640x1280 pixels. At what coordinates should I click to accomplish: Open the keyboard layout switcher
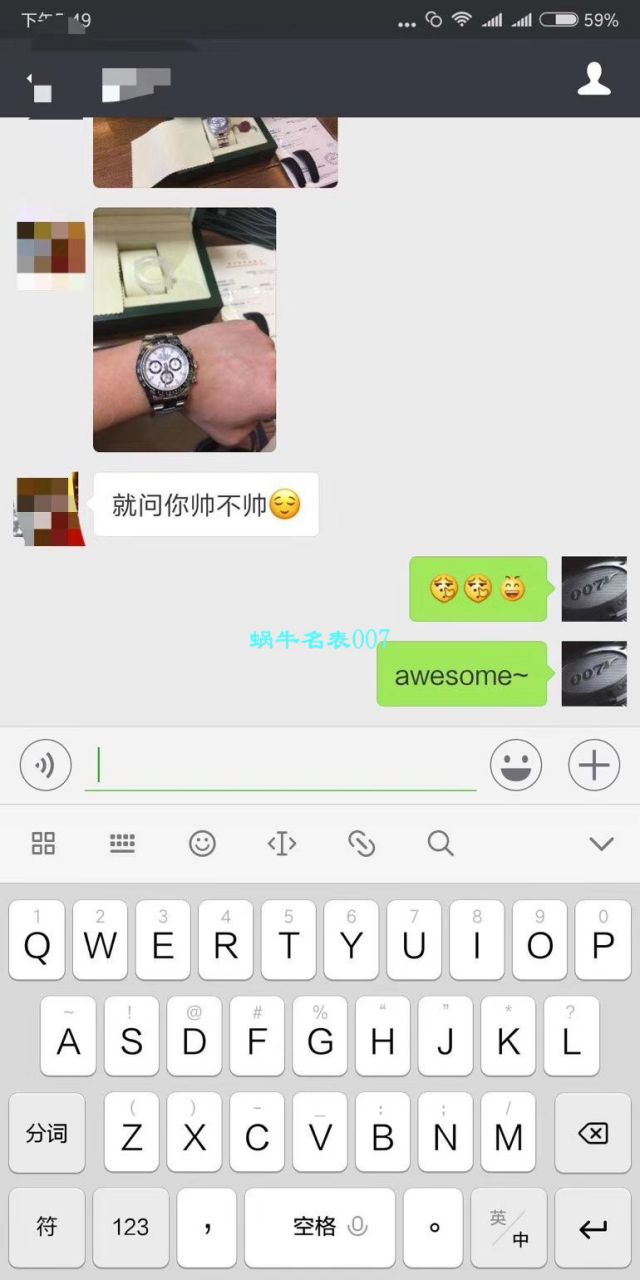122,843
